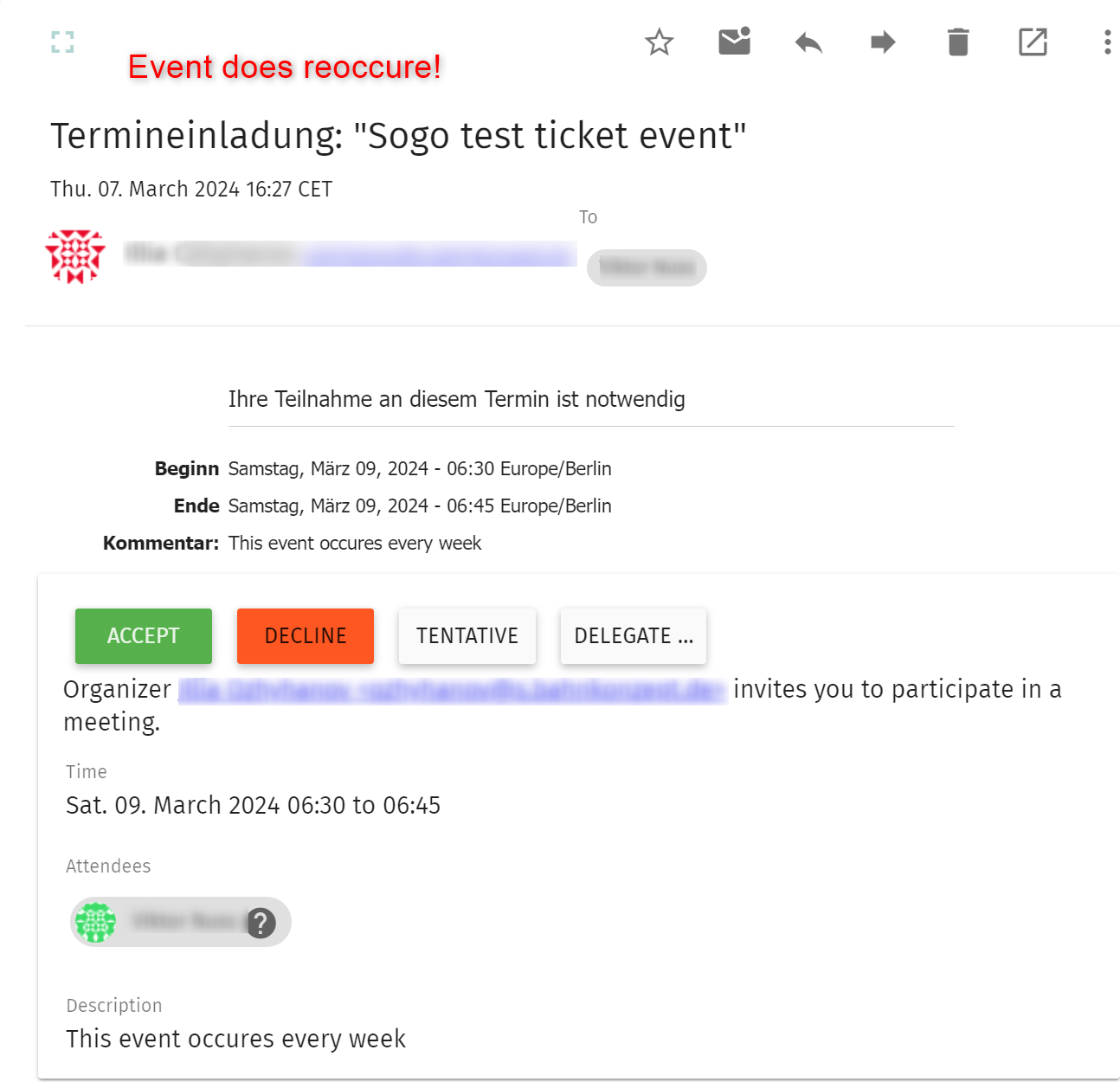1120x1082 pixels.
Task: Tap the recipient chip under To
Action: click(x=647, y=267)
